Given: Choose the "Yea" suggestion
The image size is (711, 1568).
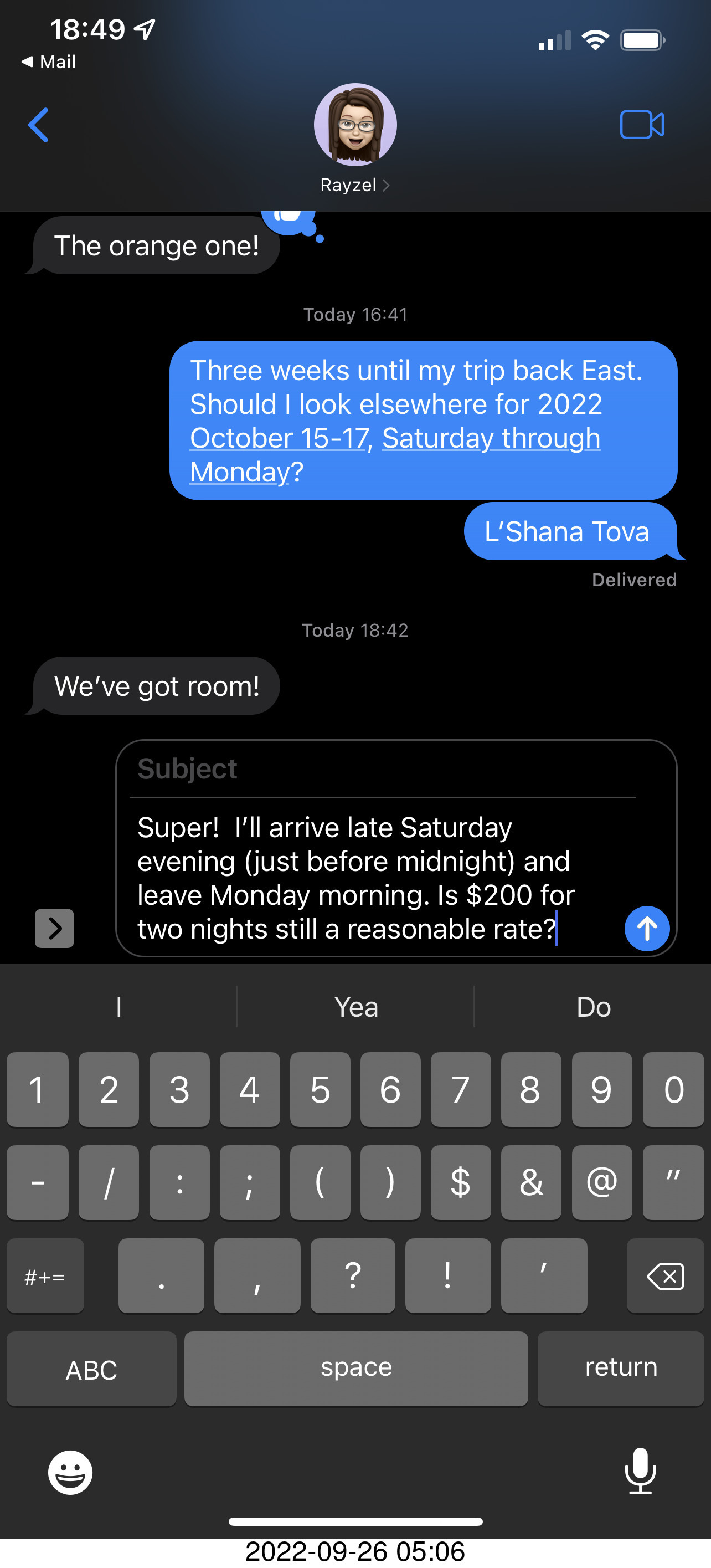Looking at the screenshot, I should 356,1007.
